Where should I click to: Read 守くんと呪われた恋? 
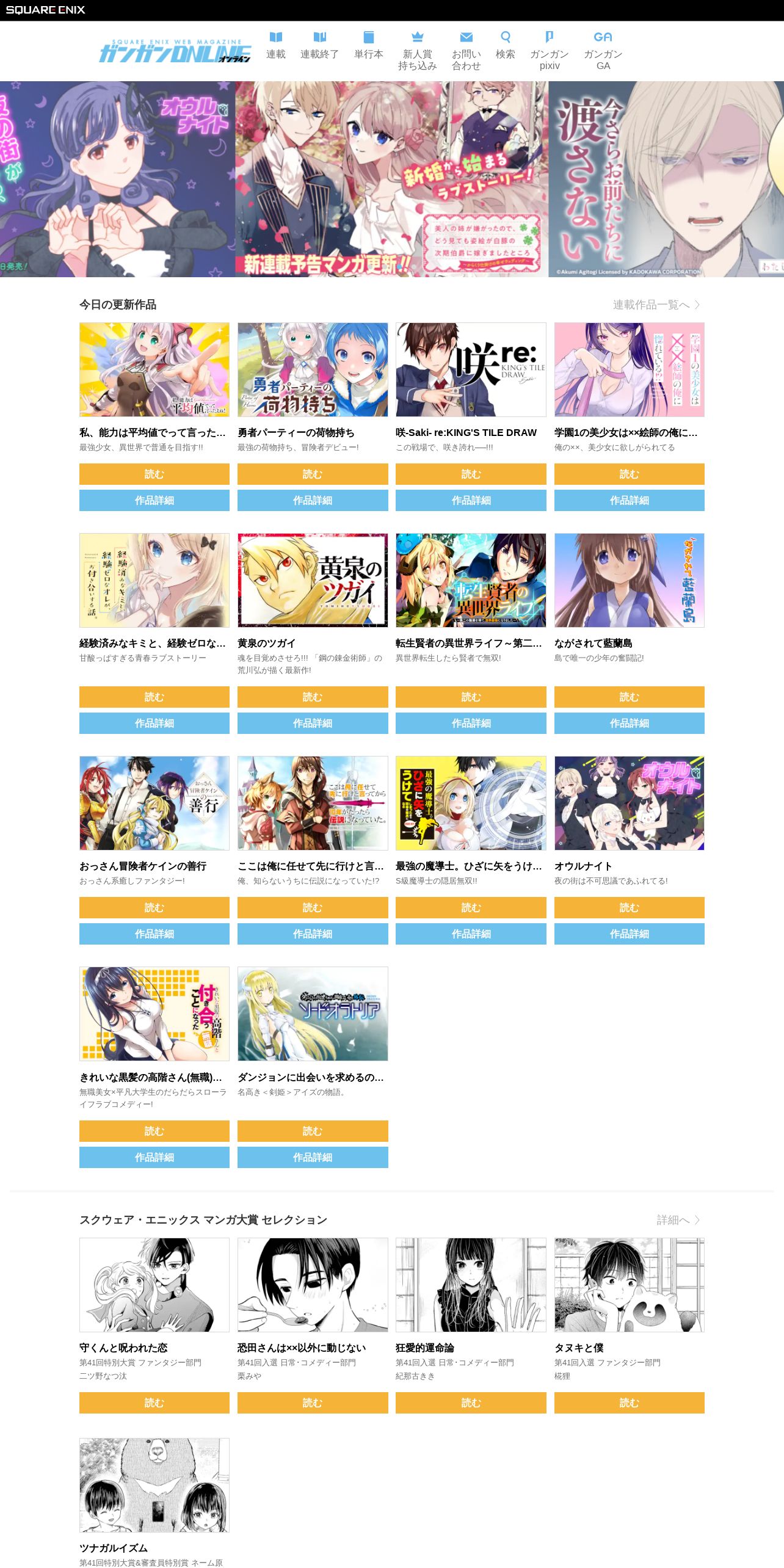[x=154, y=1403]
